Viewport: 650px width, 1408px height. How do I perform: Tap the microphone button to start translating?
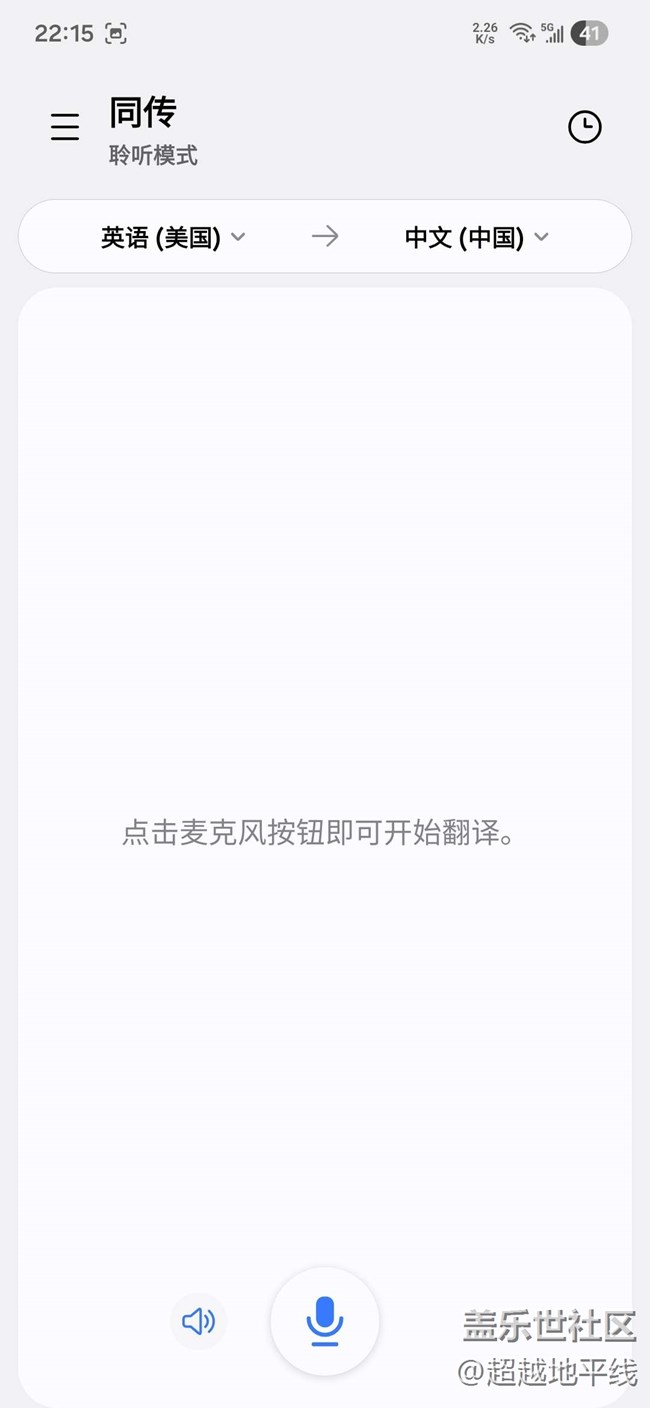(324, 1322)
